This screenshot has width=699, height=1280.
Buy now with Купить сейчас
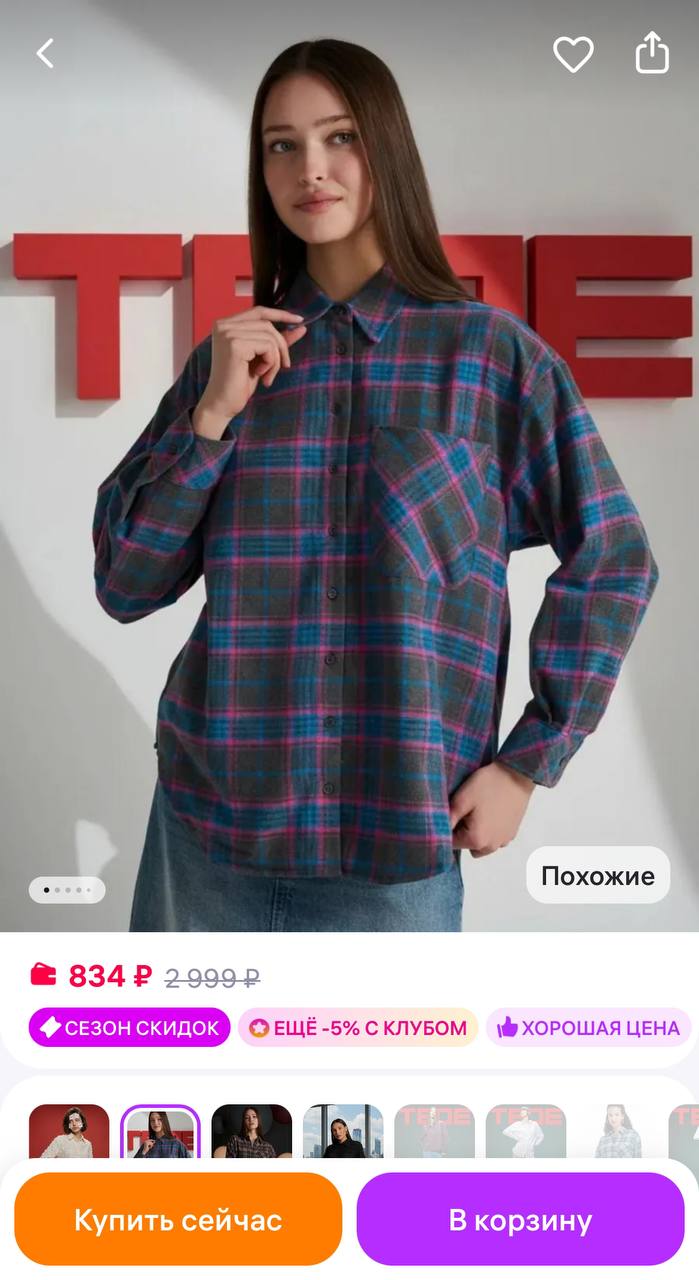pos(178,1220)
